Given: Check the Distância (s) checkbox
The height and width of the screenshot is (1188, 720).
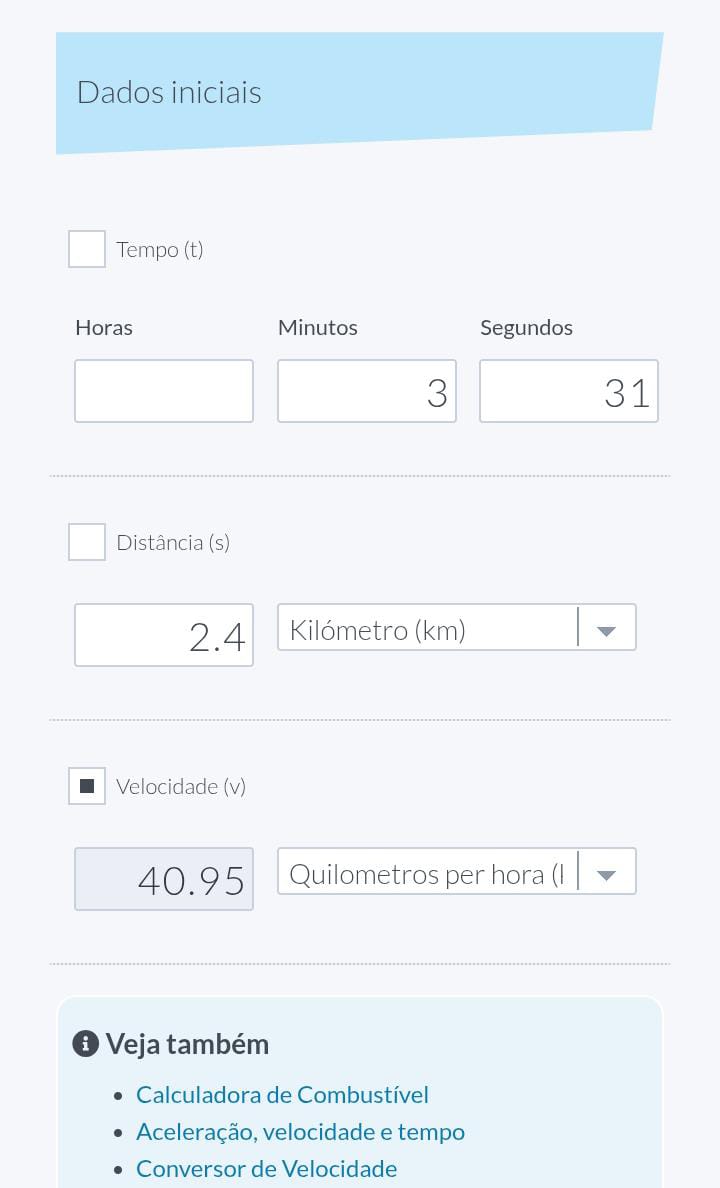Looking at the screenshot, I should pyautogui.click(x=86, y=542).
